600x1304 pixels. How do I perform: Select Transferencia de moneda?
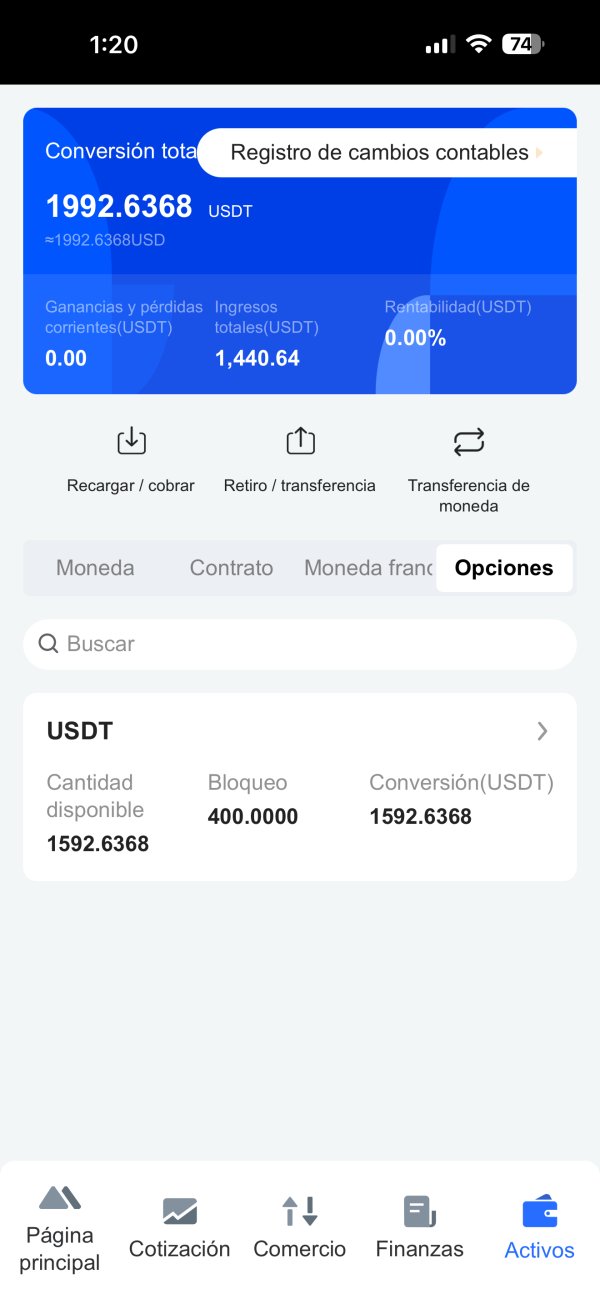click(x=468, y=466)
